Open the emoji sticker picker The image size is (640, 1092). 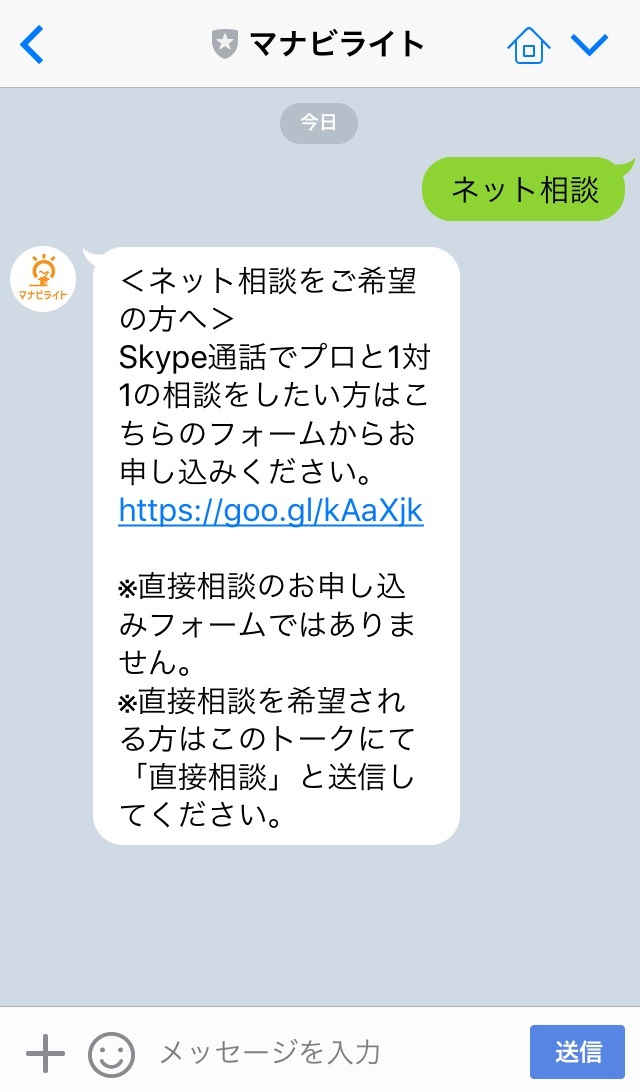click(x=111, y=1054)
